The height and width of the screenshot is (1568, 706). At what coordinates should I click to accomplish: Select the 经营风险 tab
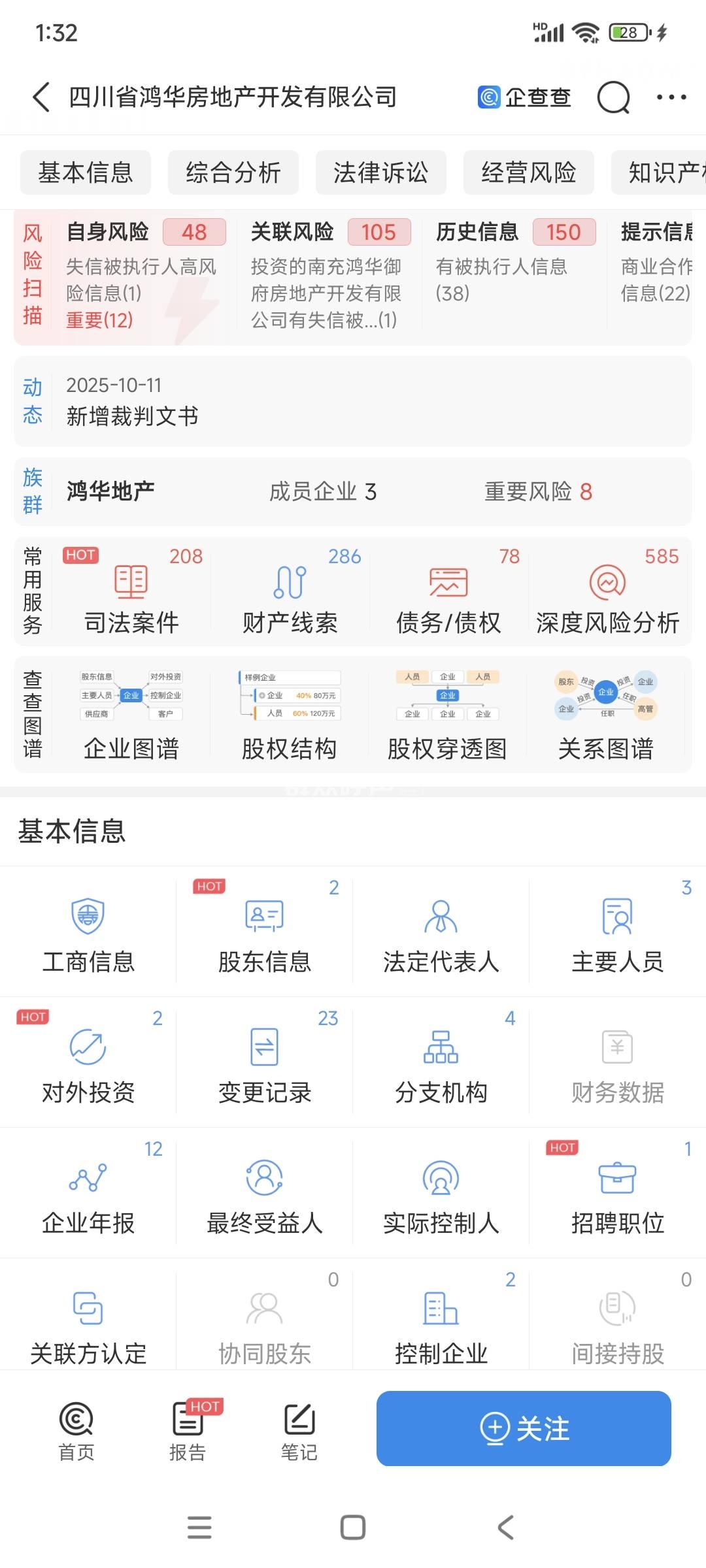pyautogui.click(x=528, y=172)
